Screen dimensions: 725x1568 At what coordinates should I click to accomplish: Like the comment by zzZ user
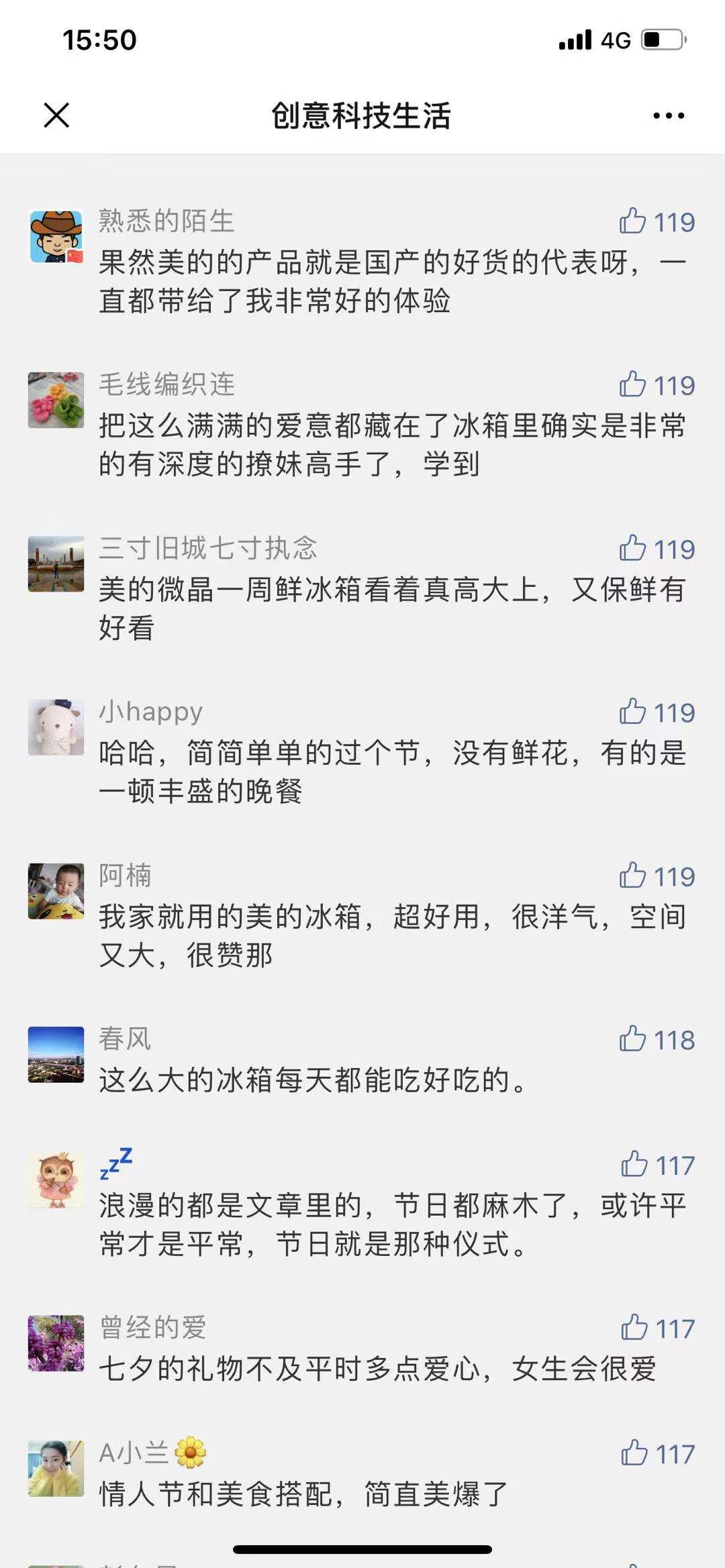tap(634, 1165)
